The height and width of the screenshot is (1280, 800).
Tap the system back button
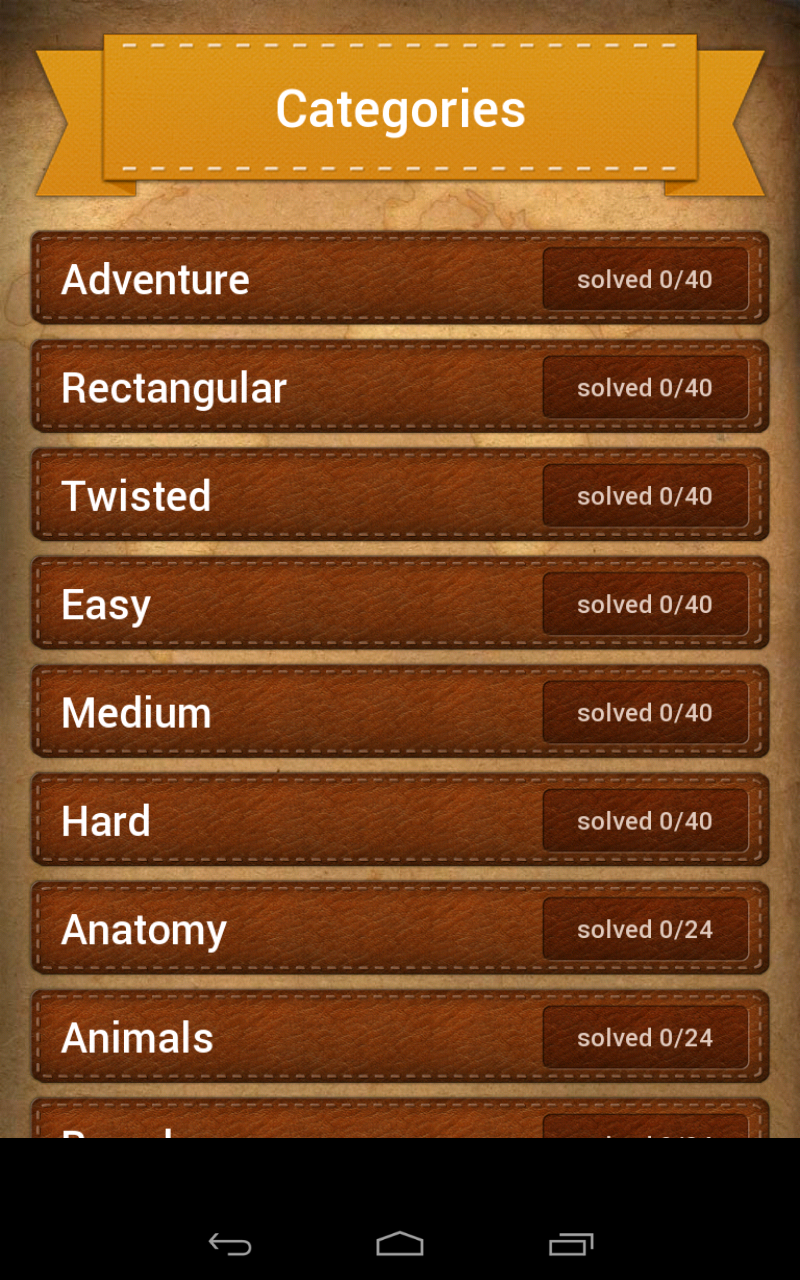point(229,1244)
